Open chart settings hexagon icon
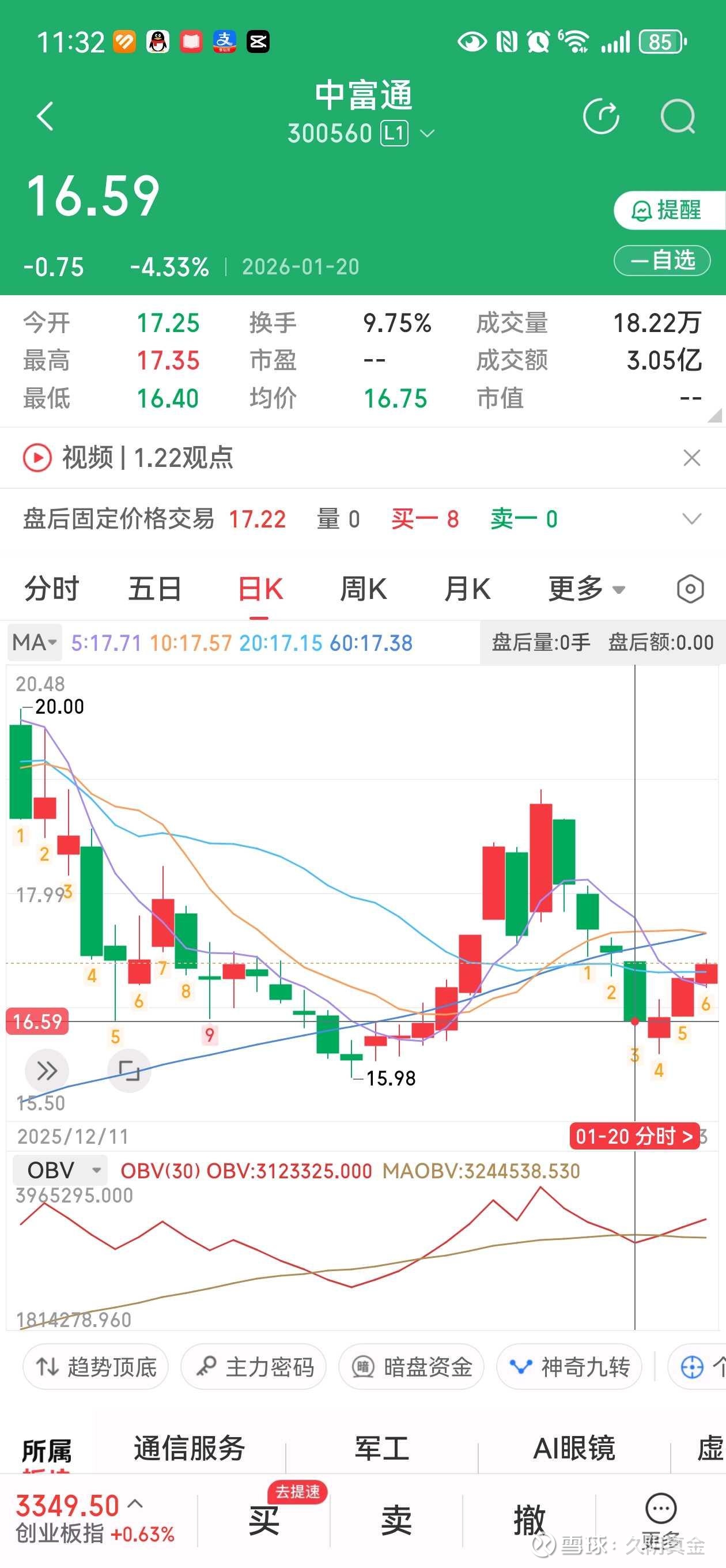This screenshot has width=726, height=1568. point(690,589)
